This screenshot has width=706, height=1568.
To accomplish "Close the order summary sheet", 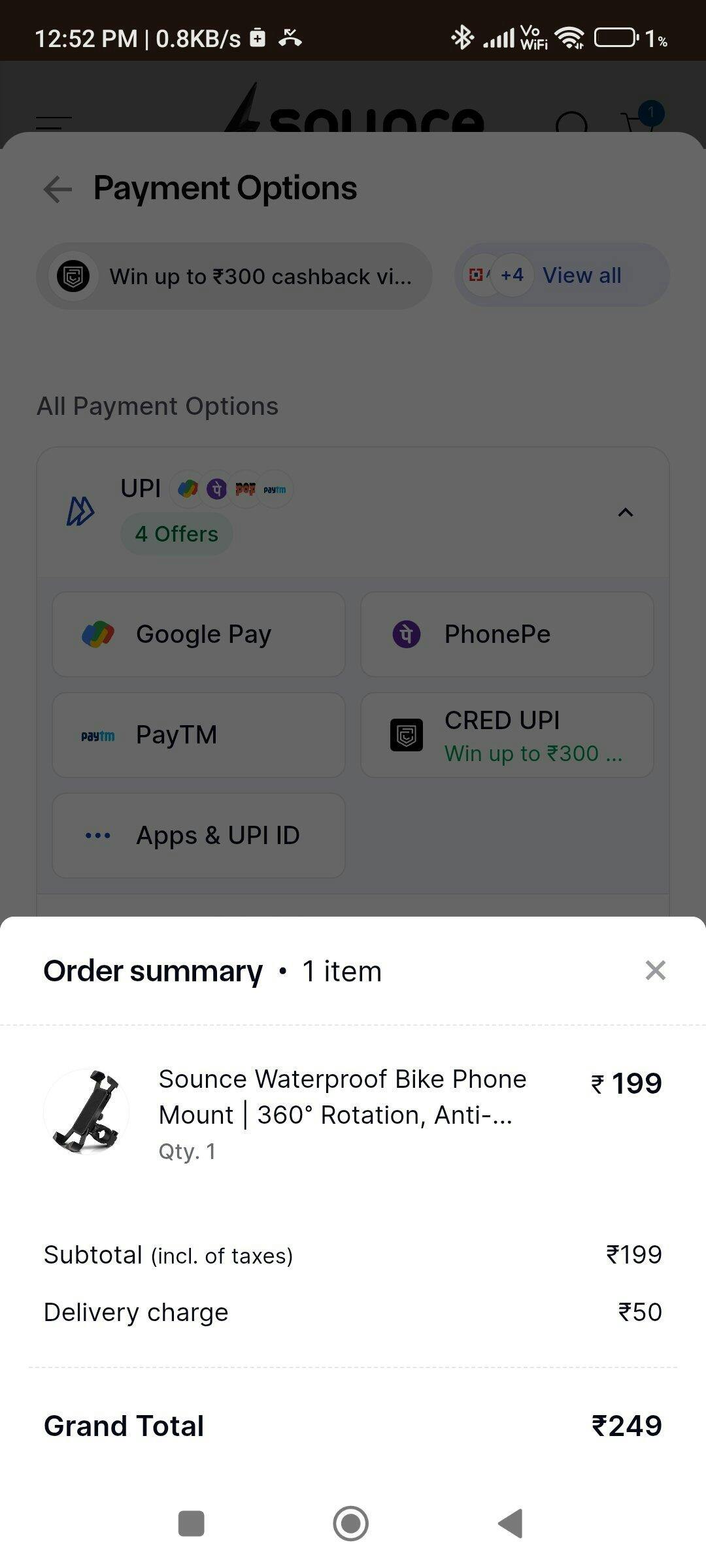I will point(655,971).
